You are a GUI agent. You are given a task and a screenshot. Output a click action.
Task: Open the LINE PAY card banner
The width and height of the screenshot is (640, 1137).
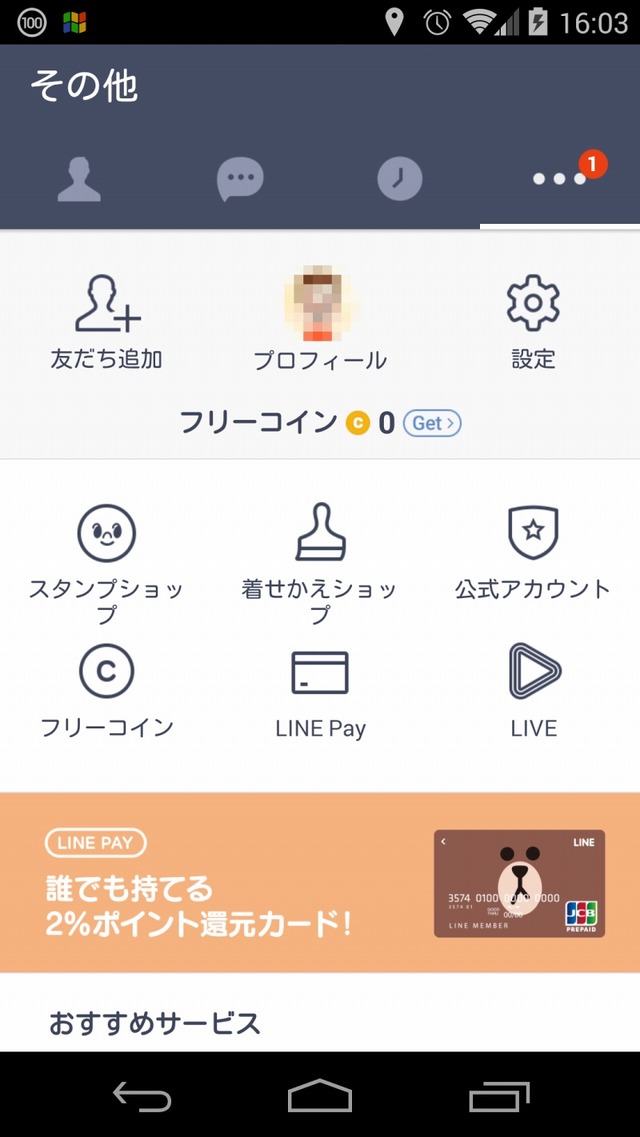[320, 882]
